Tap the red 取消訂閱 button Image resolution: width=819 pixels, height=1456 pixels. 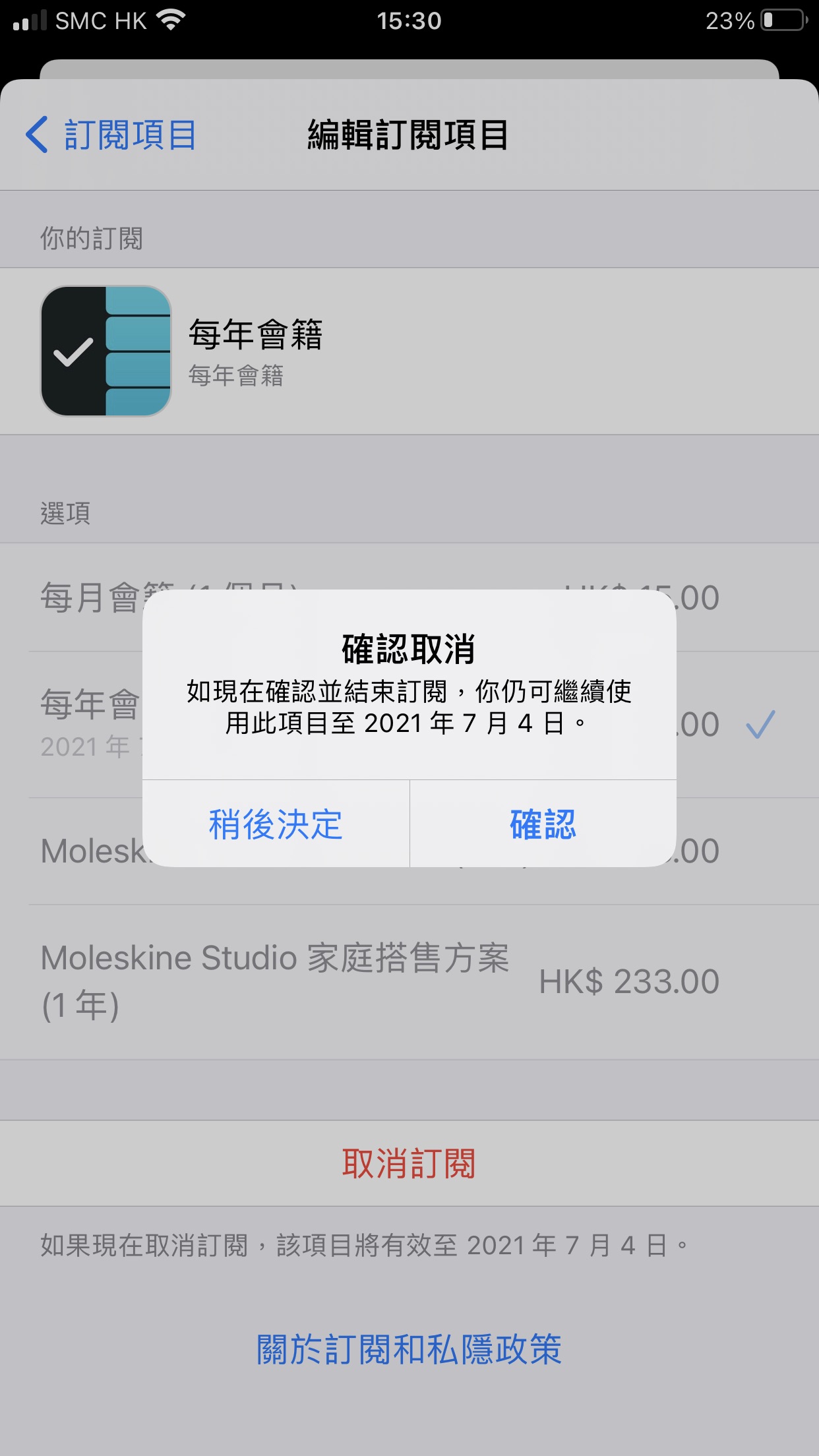[x=409, y=1163]
